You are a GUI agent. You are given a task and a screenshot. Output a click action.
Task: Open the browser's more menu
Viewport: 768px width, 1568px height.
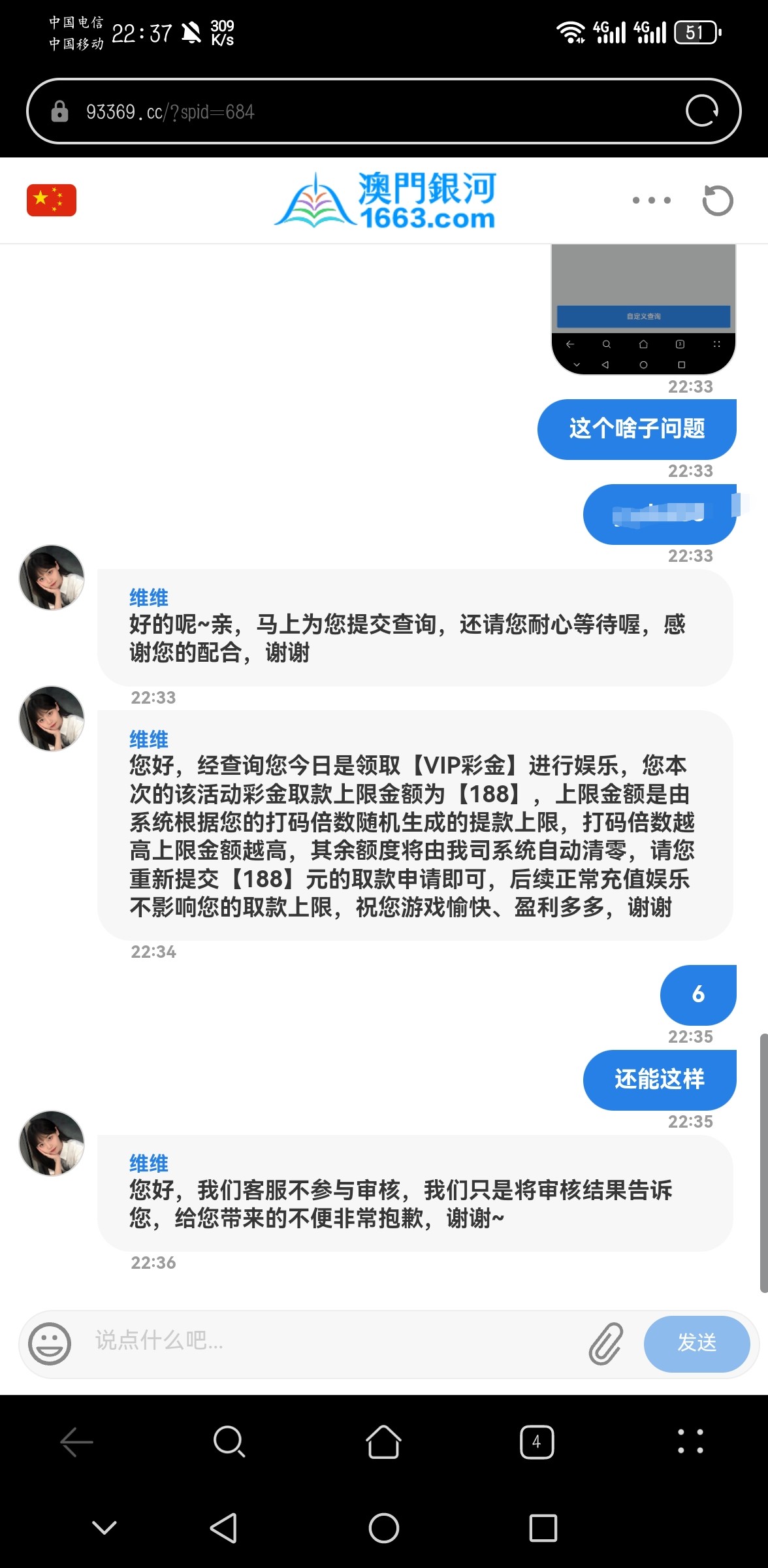point(690,1441)
